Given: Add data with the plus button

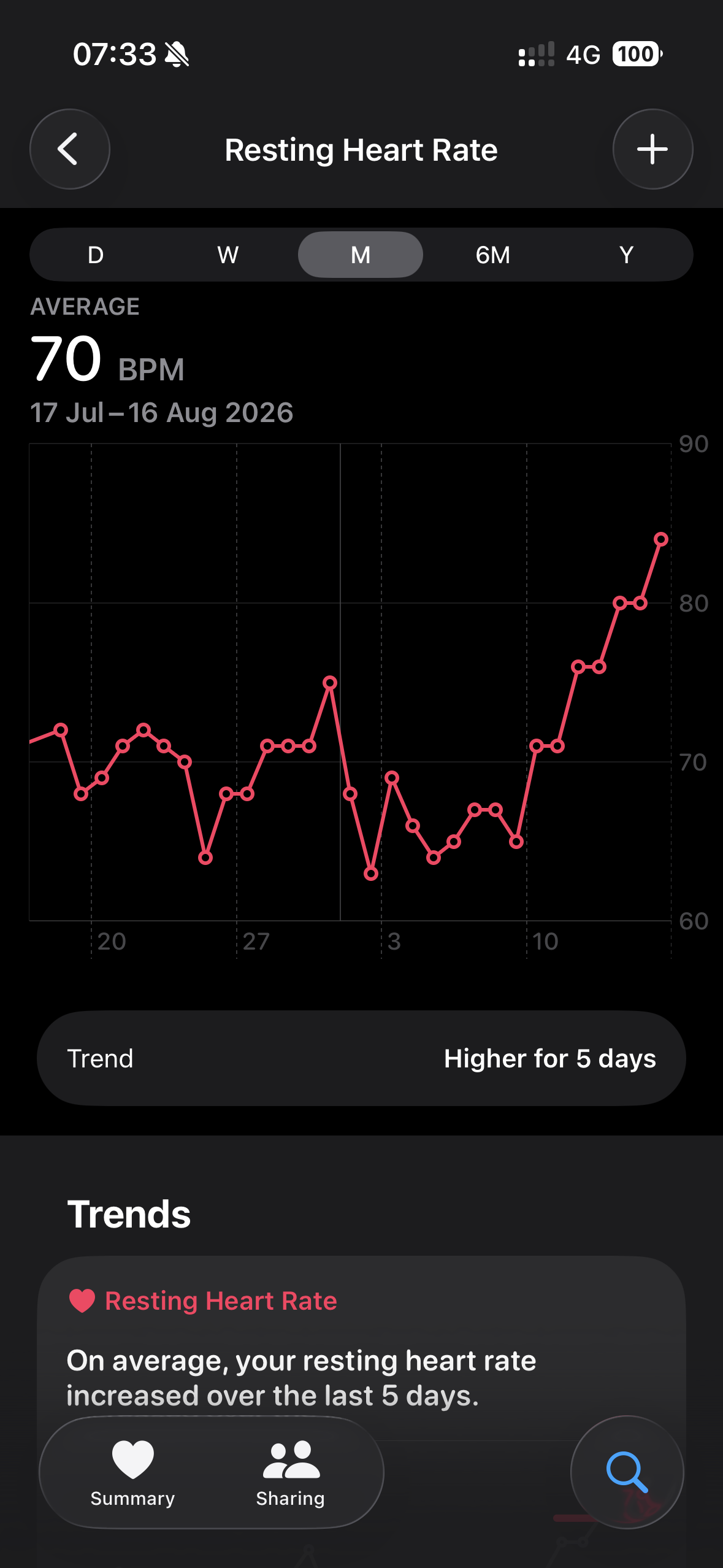Looking at the screenshot, I should 652,149.
